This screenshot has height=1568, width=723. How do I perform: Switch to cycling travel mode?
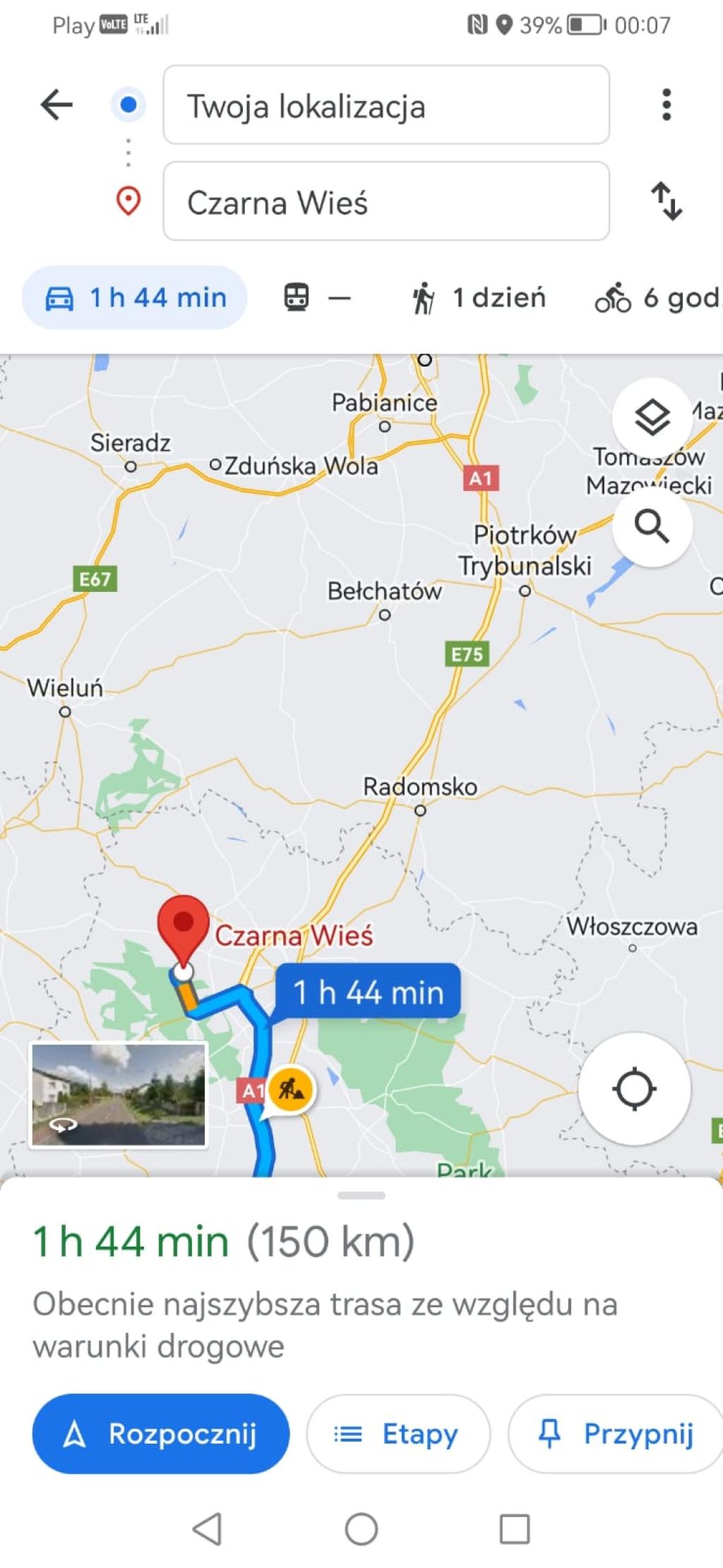pos(653,298)
